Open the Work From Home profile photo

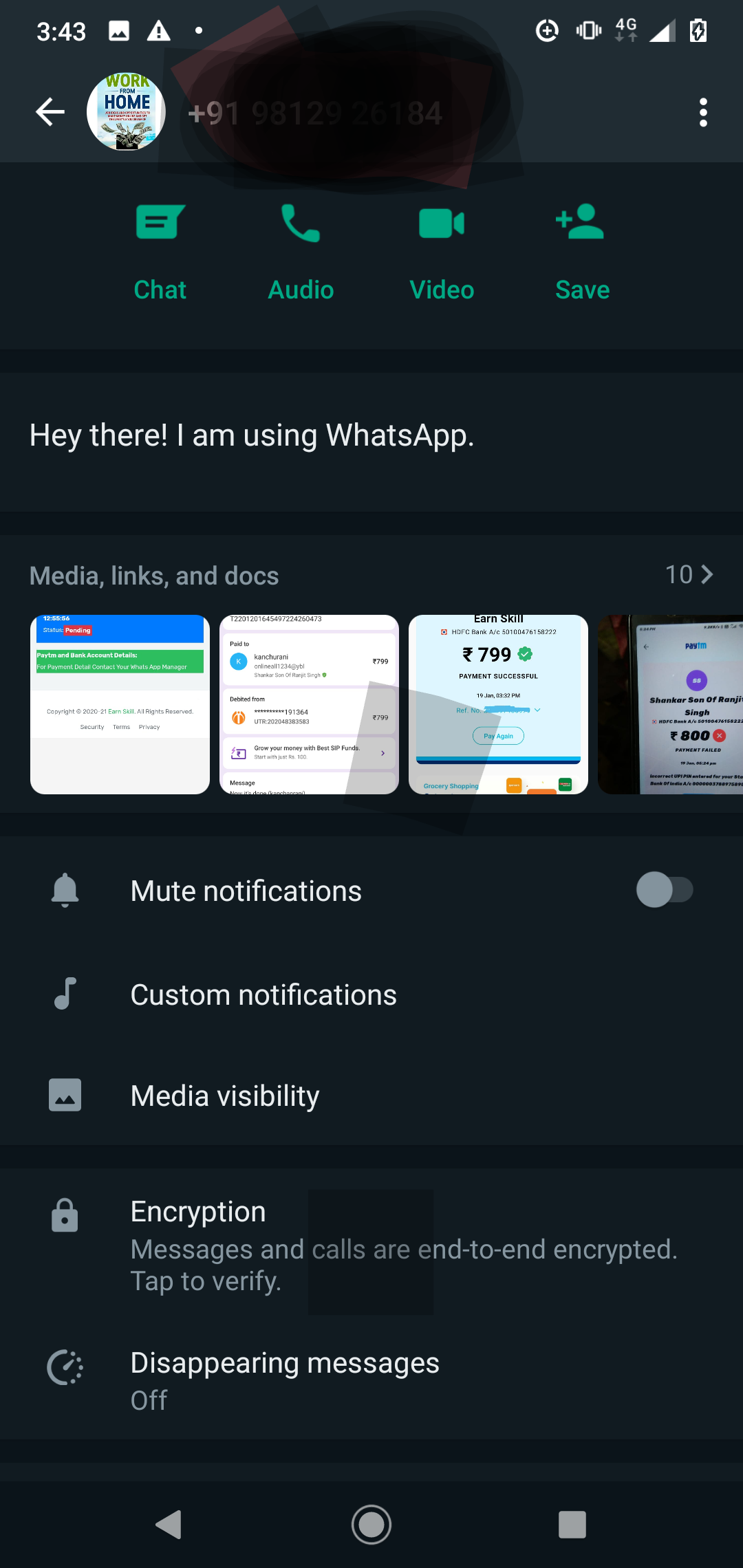point(127,112)
